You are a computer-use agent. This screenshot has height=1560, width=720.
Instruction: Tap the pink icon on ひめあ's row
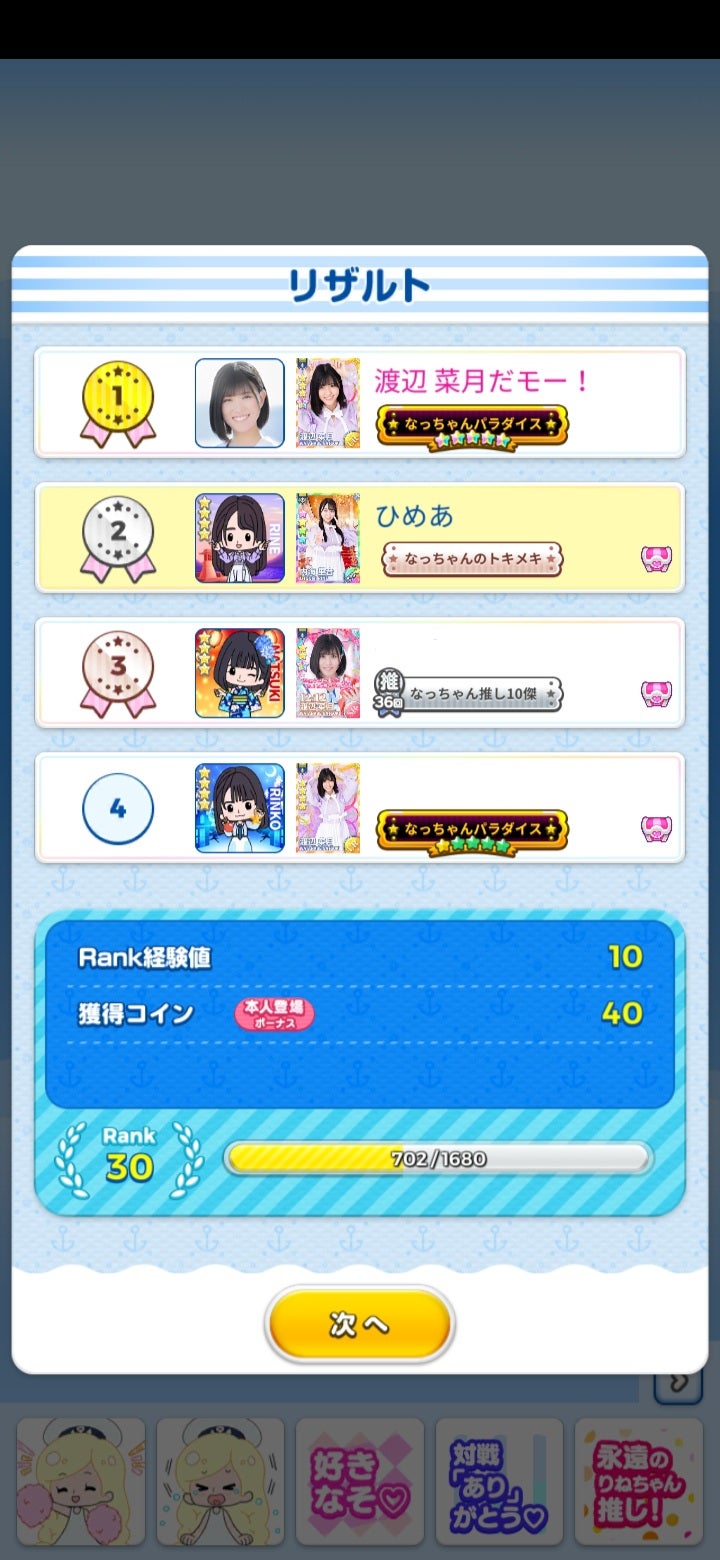coord(656,559)
